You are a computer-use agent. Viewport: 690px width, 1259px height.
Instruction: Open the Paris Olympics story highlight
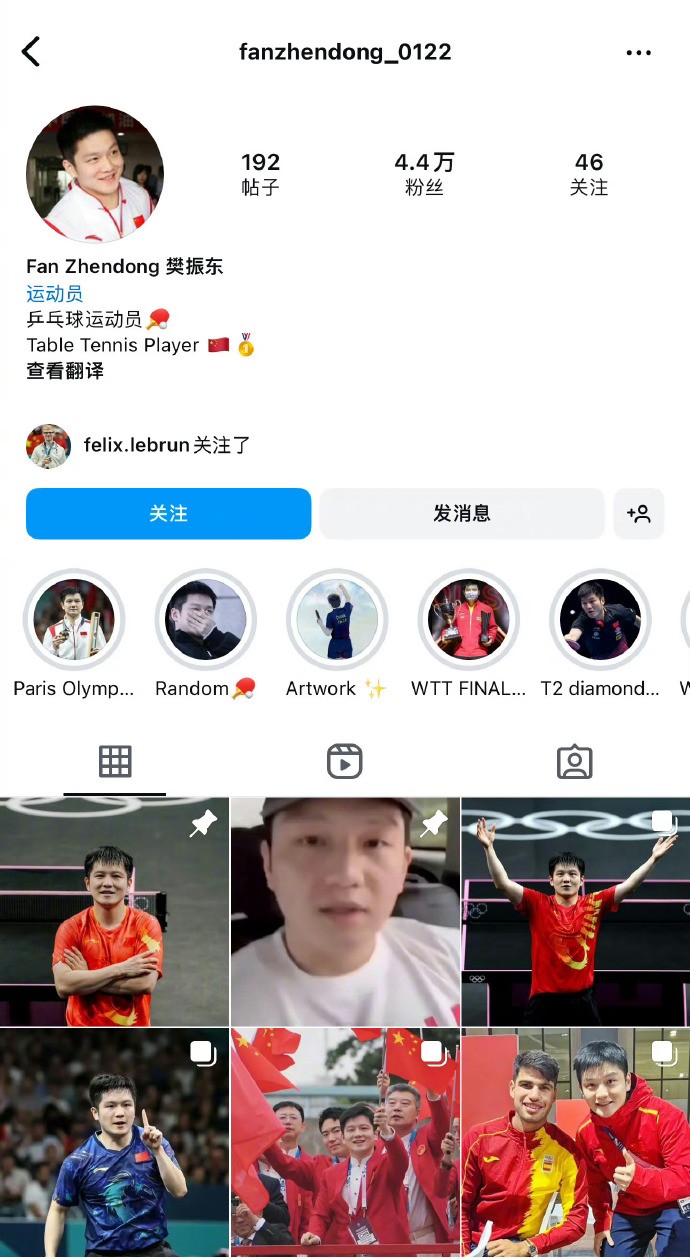coord(74,620)
